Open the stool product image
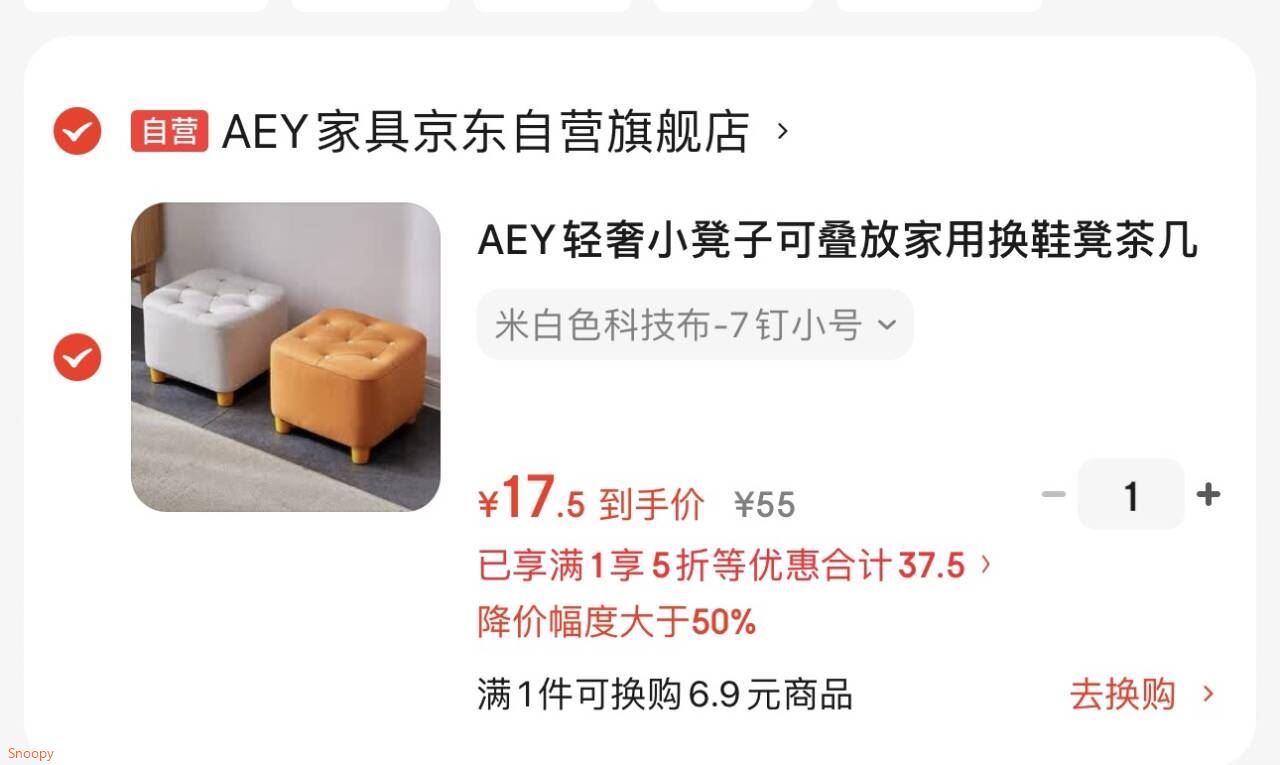 click(286, 357)
